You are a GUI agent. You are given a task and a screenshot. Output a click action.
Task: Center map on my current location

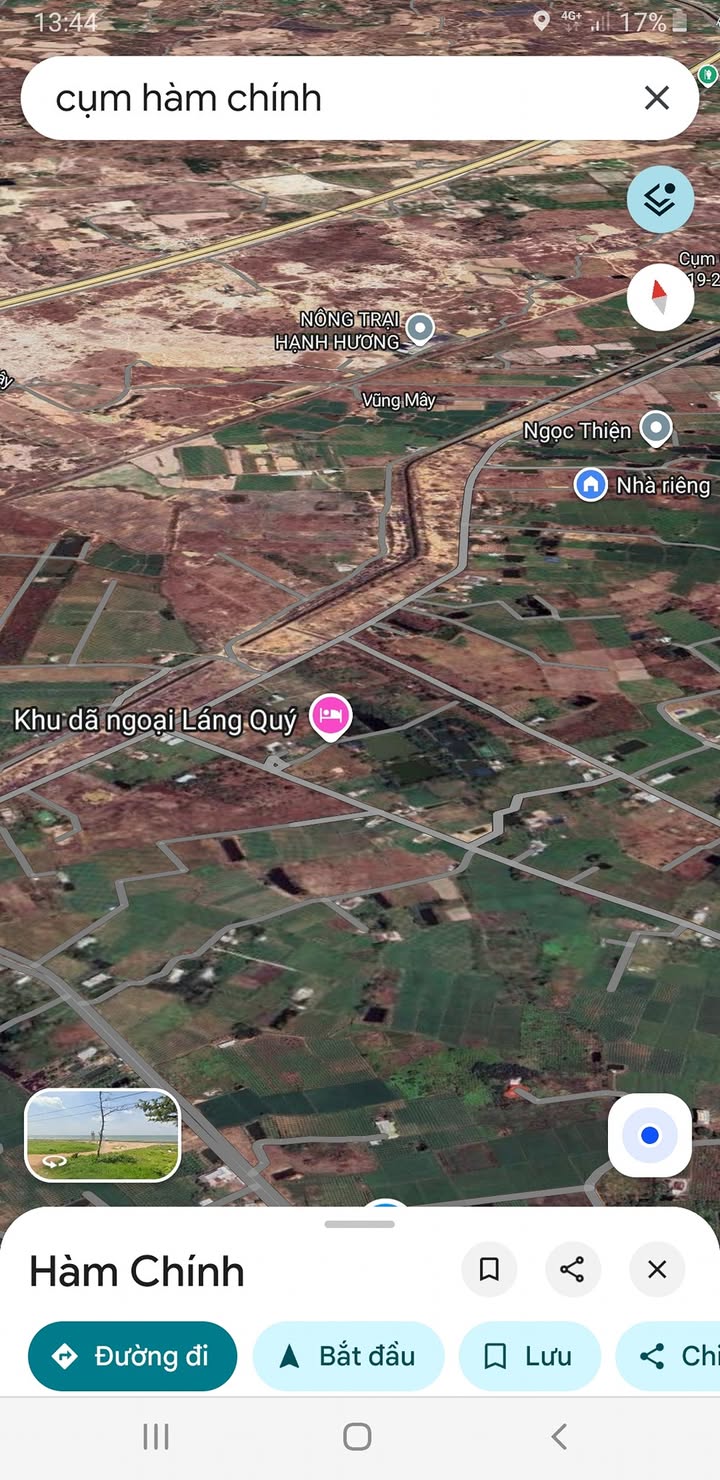(x=650, y=1135)
